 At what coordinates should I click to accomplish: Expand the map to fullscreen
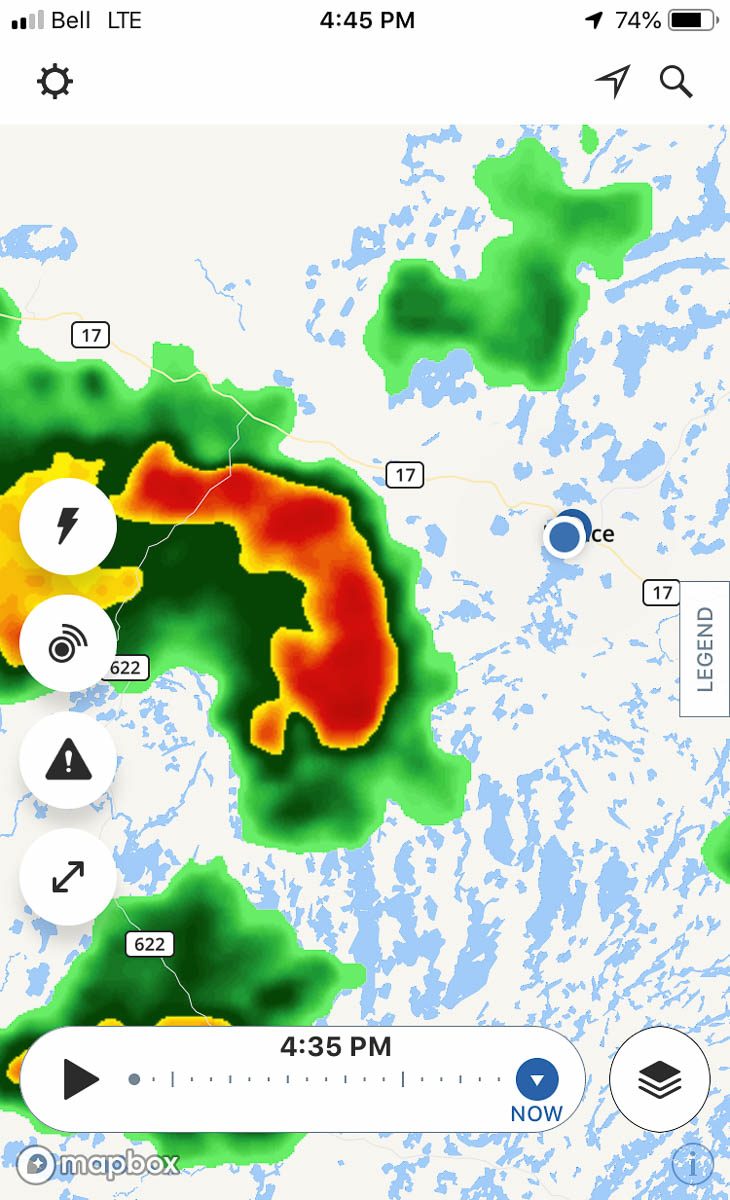click(x=68, y=877)
